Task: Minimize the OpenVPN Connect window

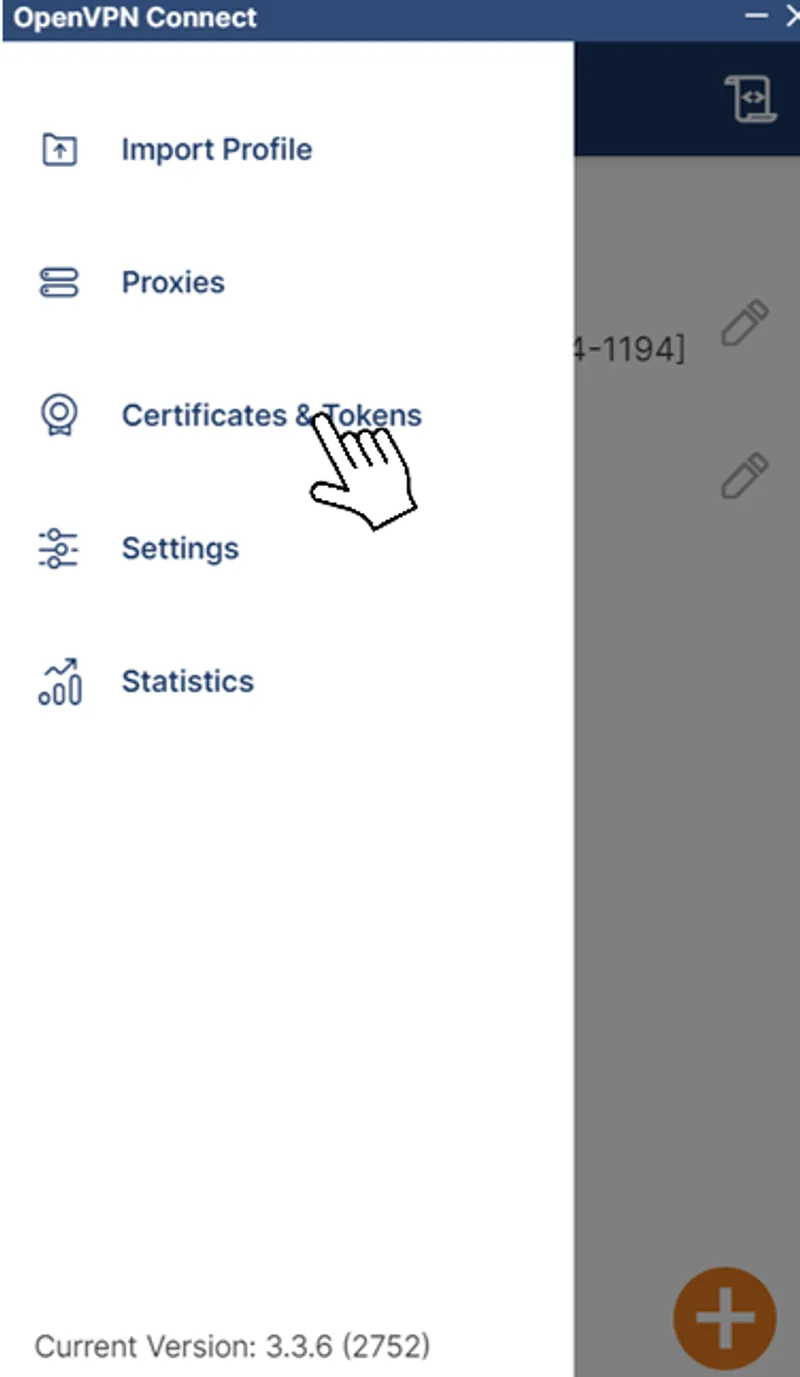Action: (758, 15)
